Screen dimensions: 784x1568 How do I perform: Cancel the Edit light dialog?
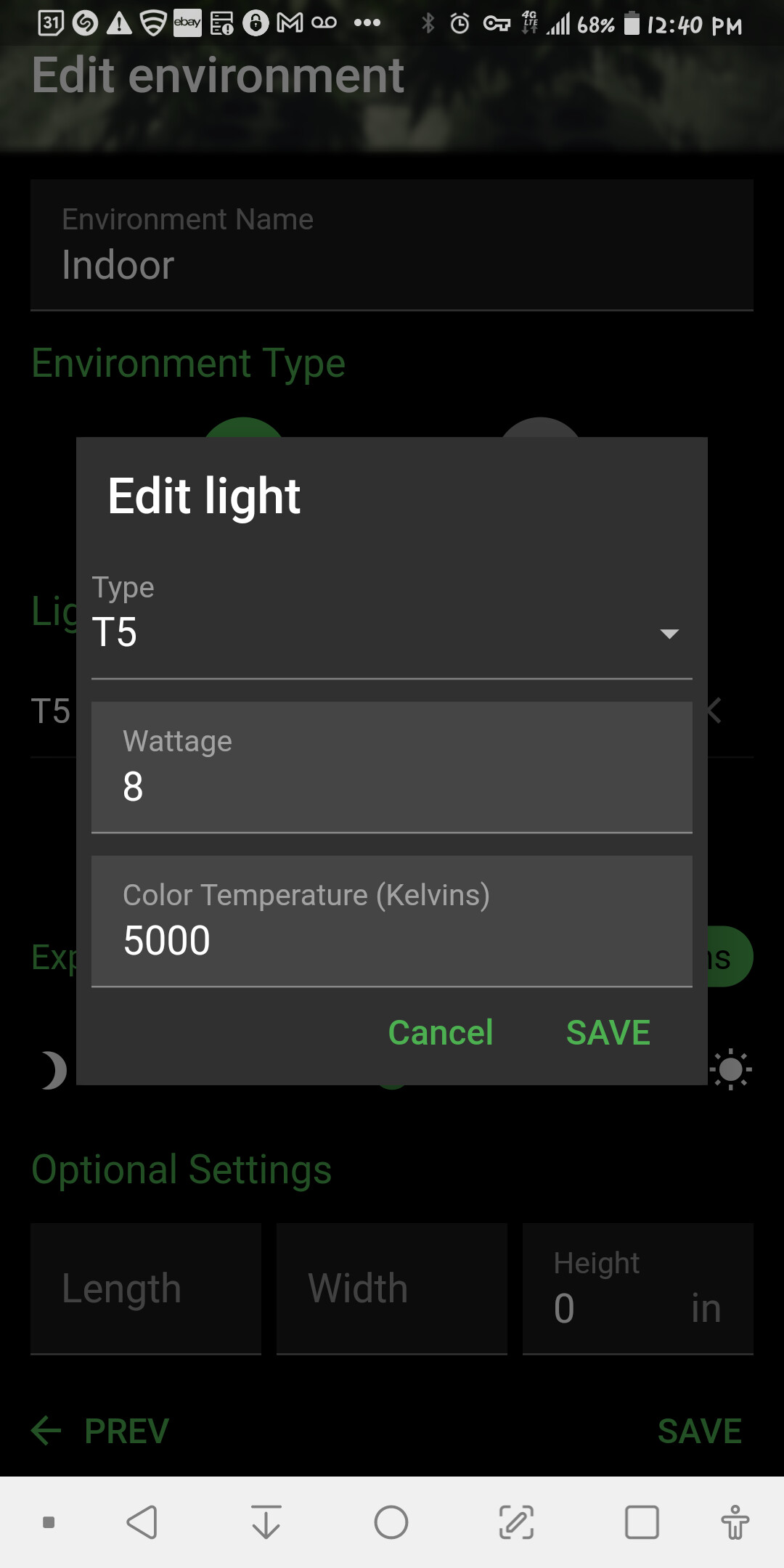[x=441, y=1032]
